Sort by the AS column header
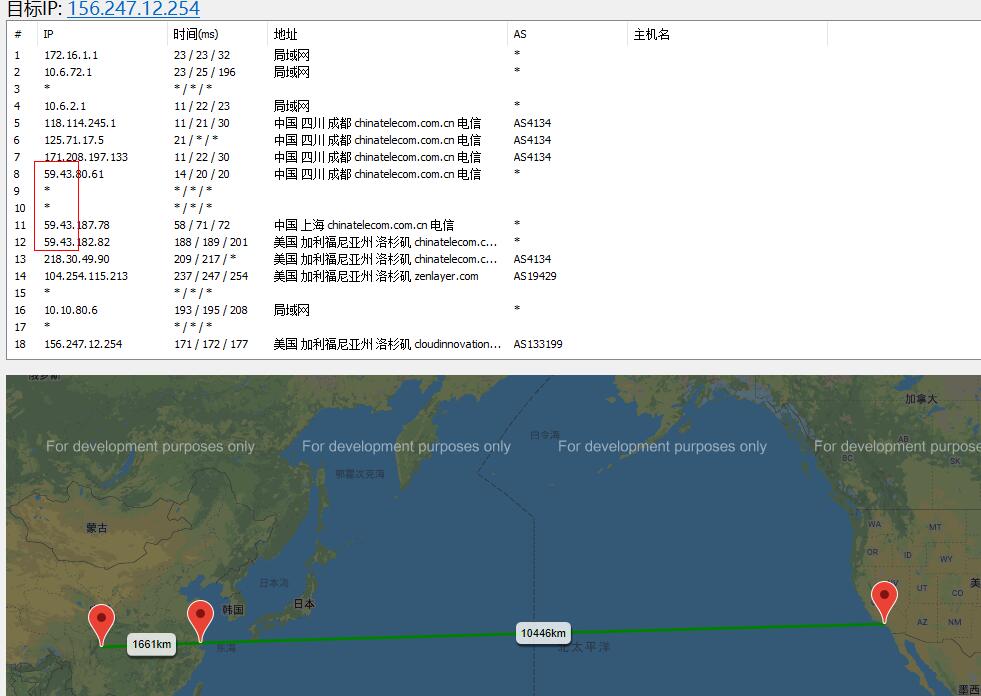The image size is (981, 696). 520,34
